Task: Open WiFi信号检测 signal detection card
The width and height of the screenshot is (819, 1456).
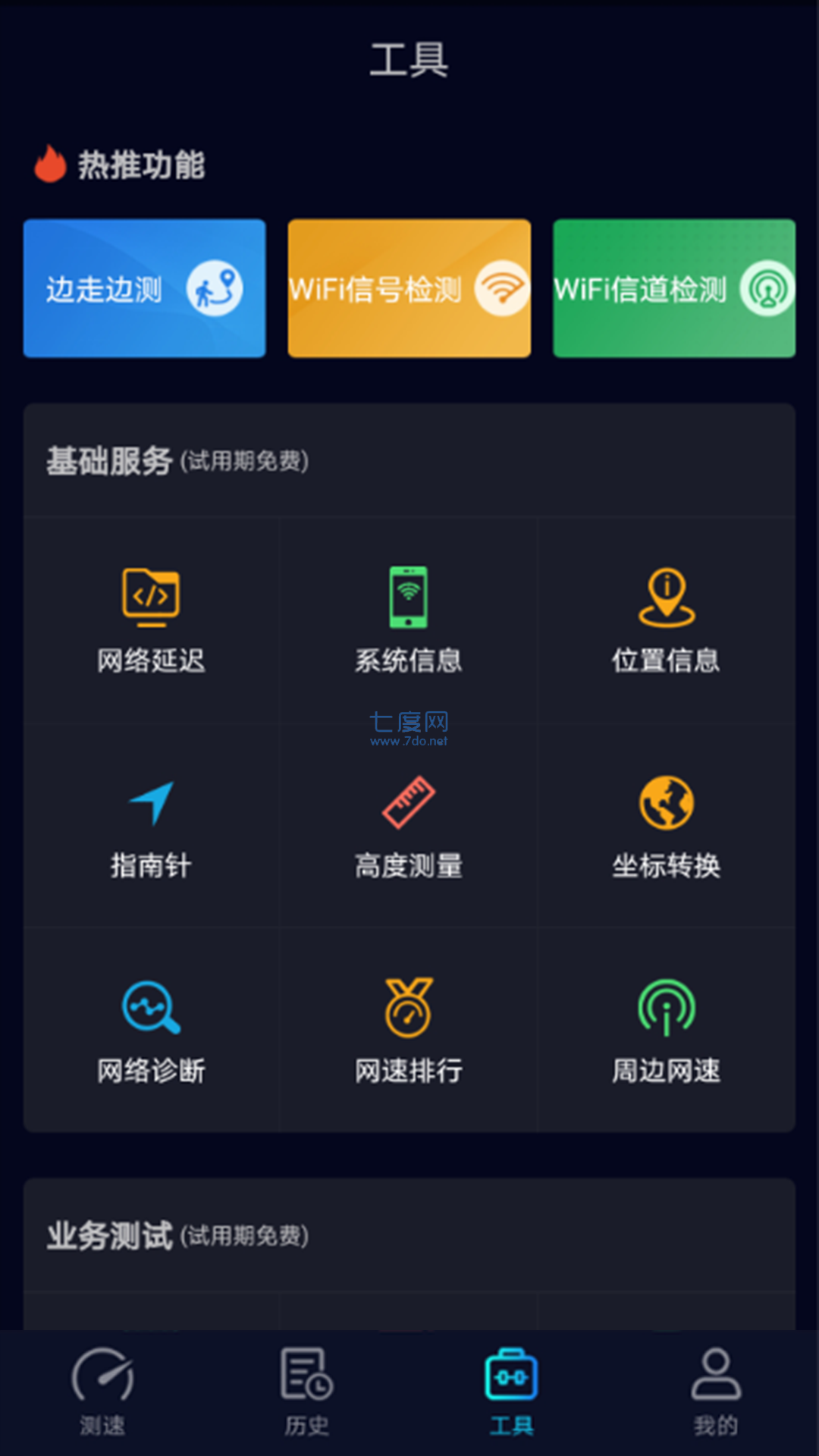Action: 409,288
